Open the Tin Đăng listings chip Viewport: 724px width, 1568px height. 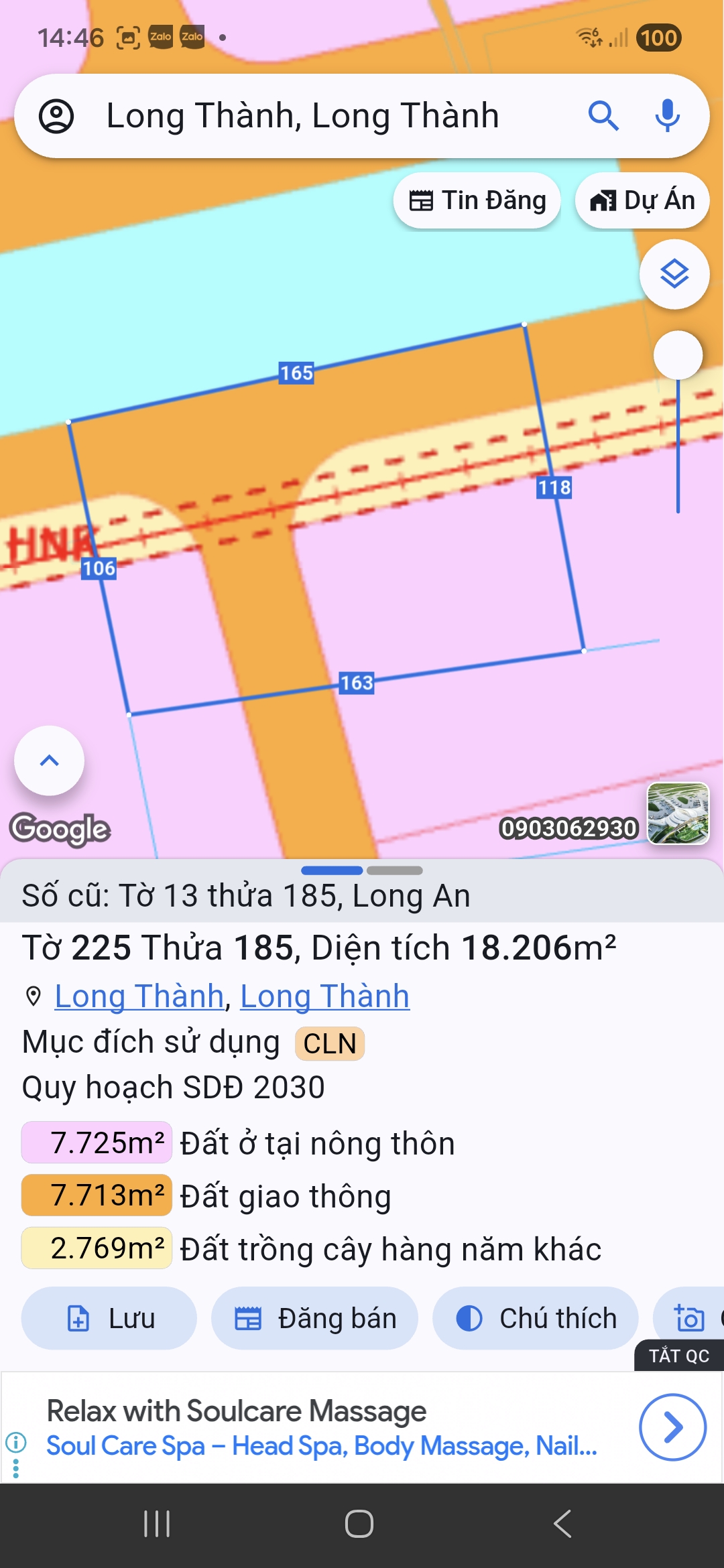(477, 200)
